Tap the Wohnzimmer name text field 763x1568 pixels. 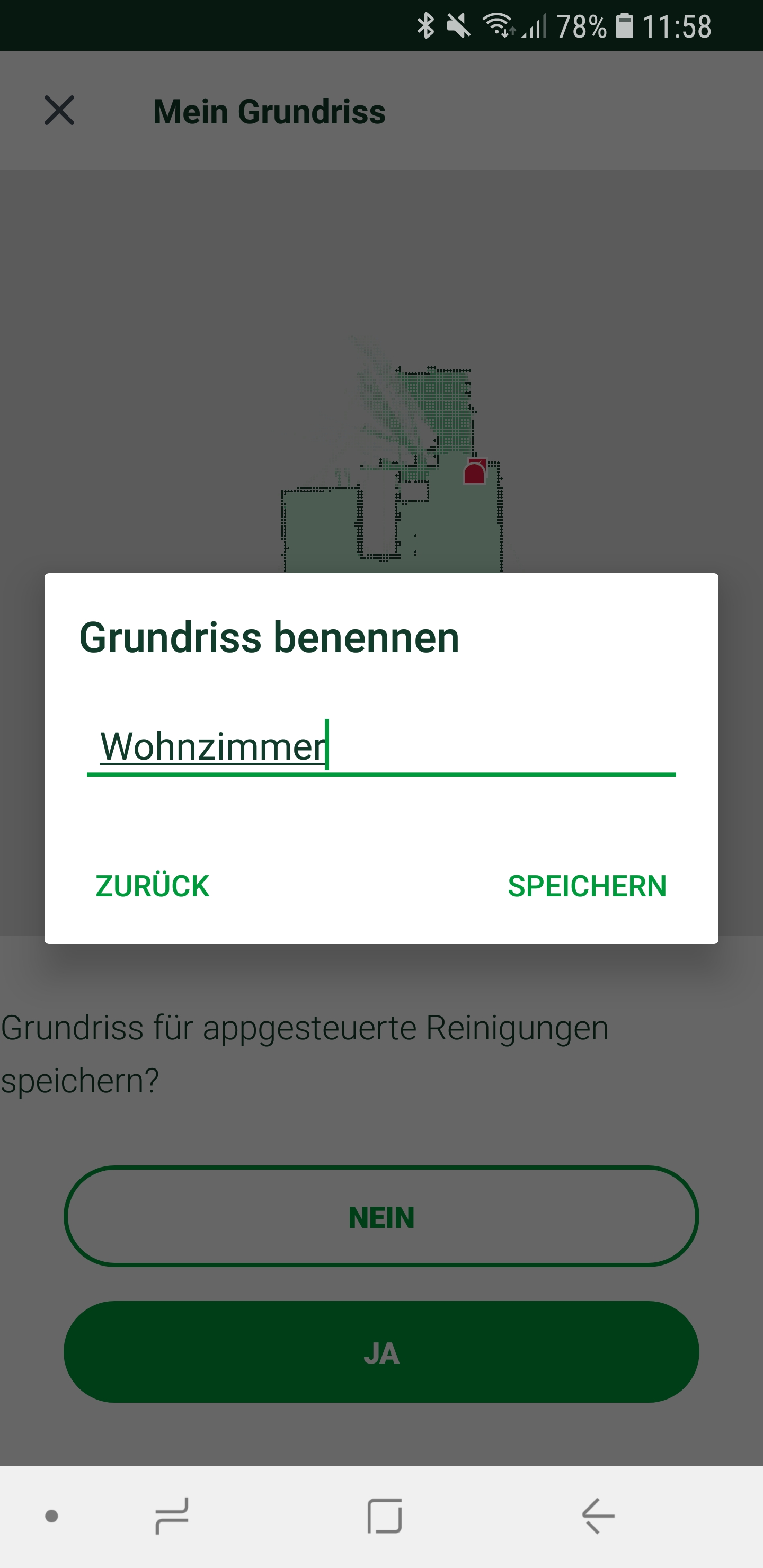[381, 746]
